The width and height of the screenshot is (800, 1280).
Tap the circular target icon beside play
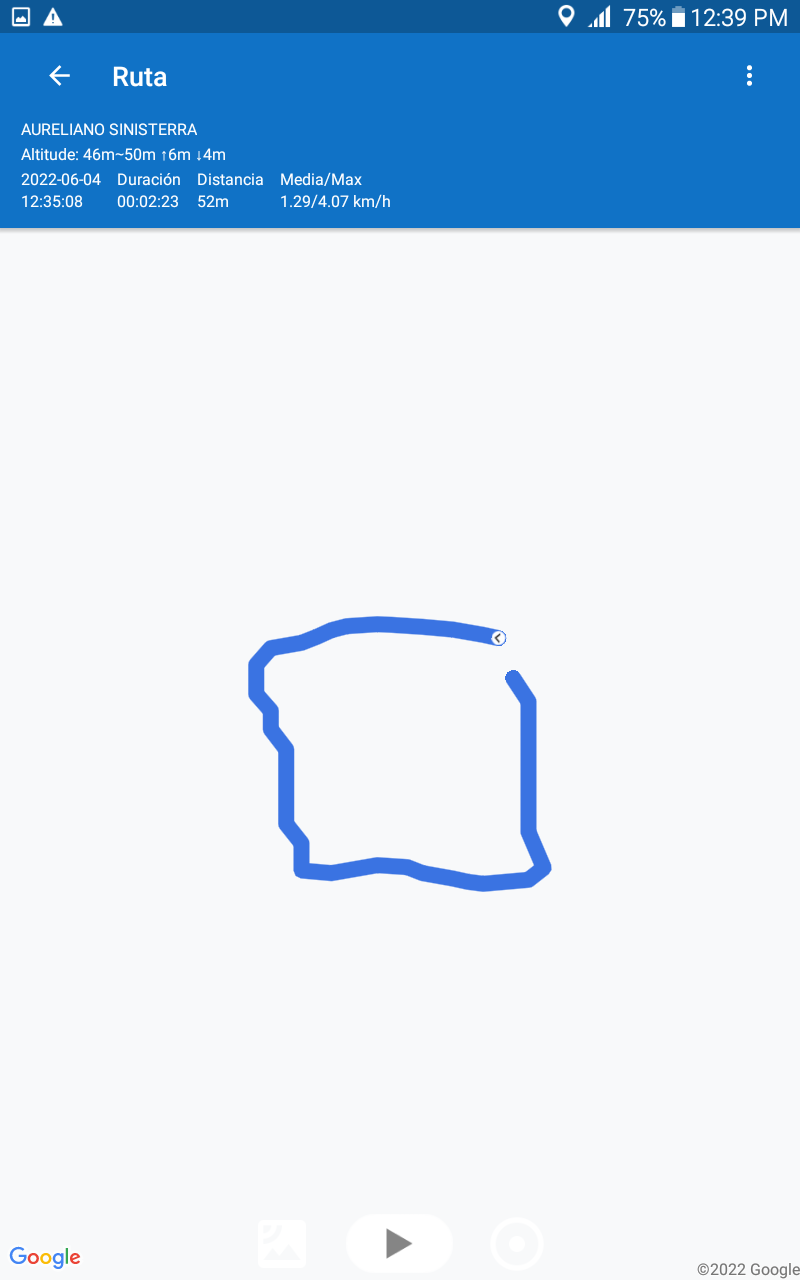517,1244
